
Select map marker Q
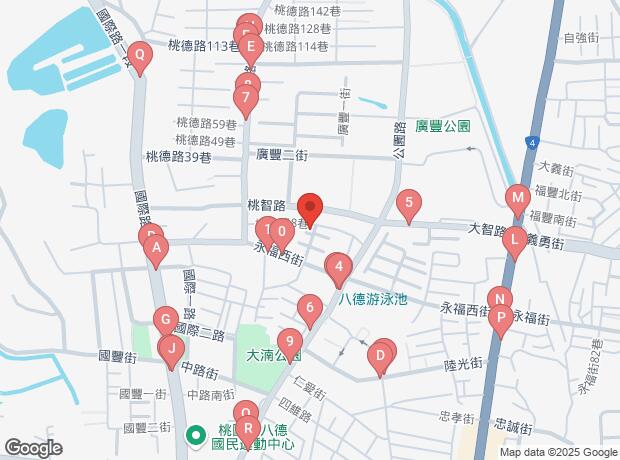coord(141,56)
